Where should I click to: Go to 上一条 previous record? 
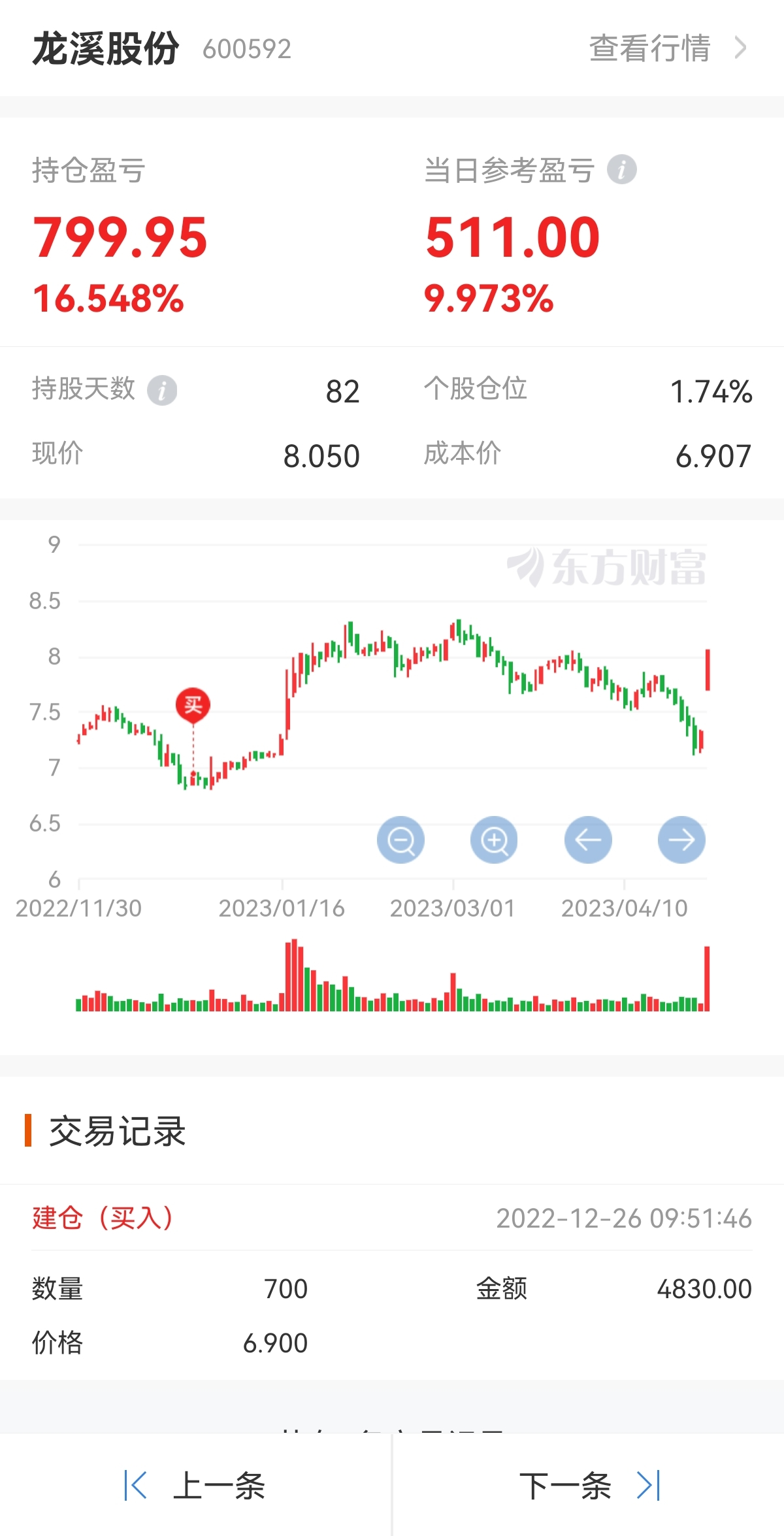(195, 1486)
